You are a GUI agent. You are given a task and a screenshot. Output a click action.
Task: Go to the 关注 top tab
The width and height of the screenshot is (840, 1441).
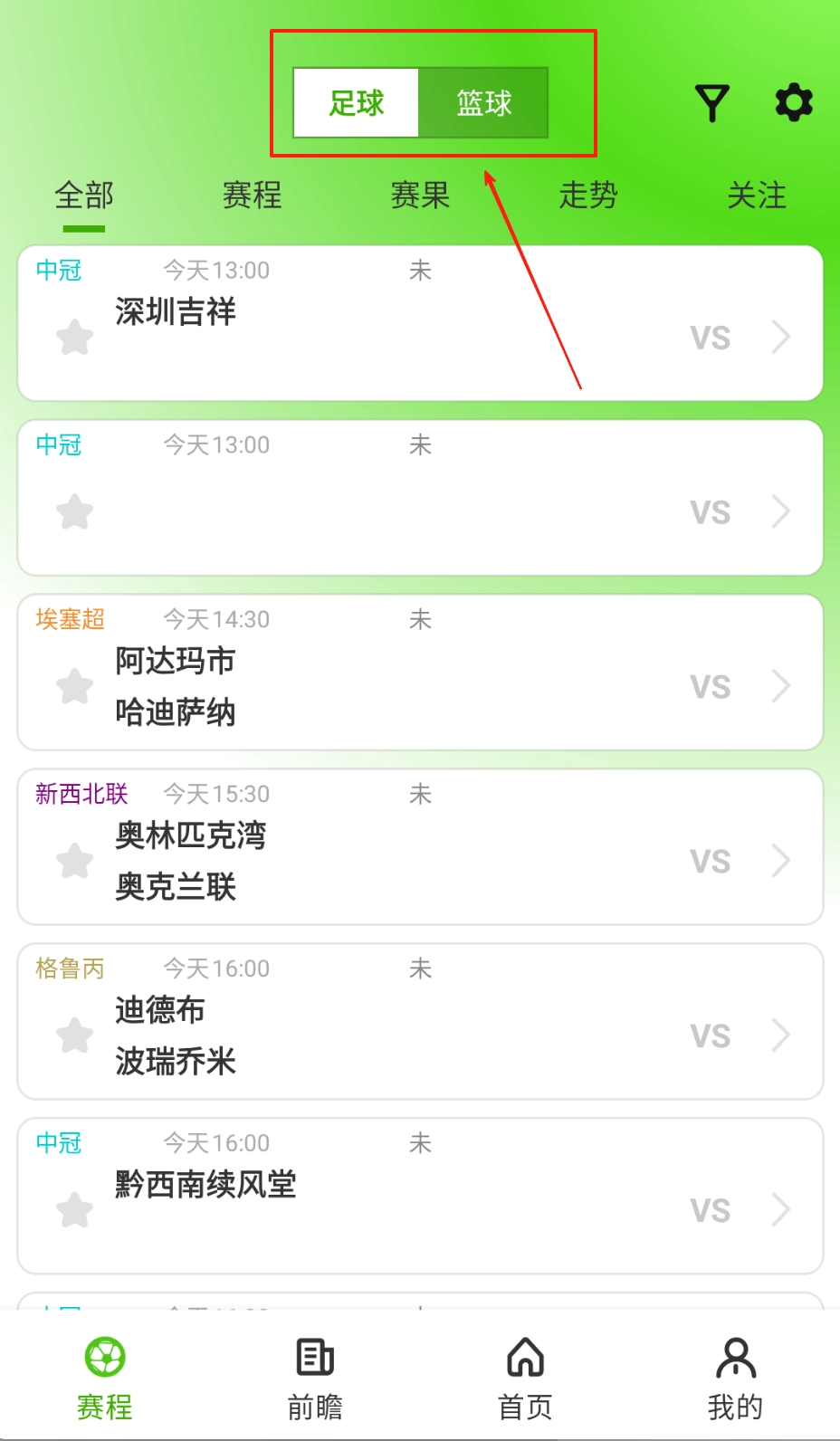pyautogui.click(x=757, y=196)
